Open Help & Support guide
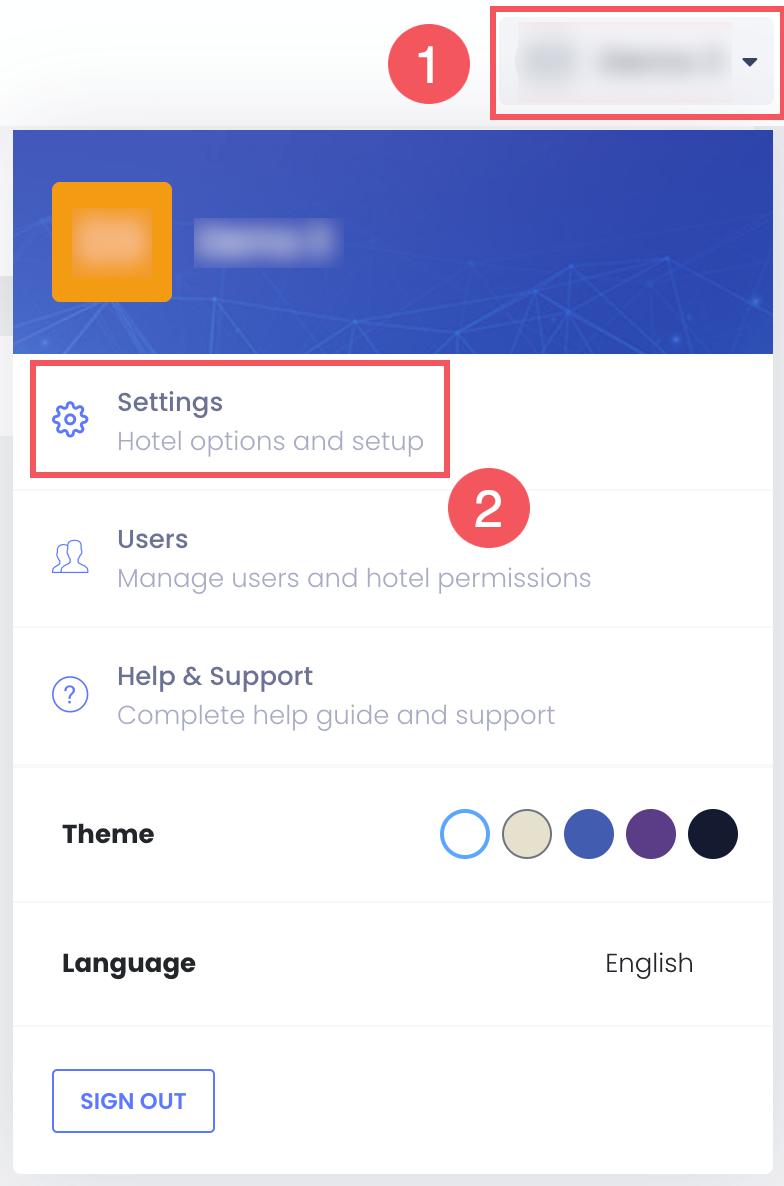 click(300, 695)
